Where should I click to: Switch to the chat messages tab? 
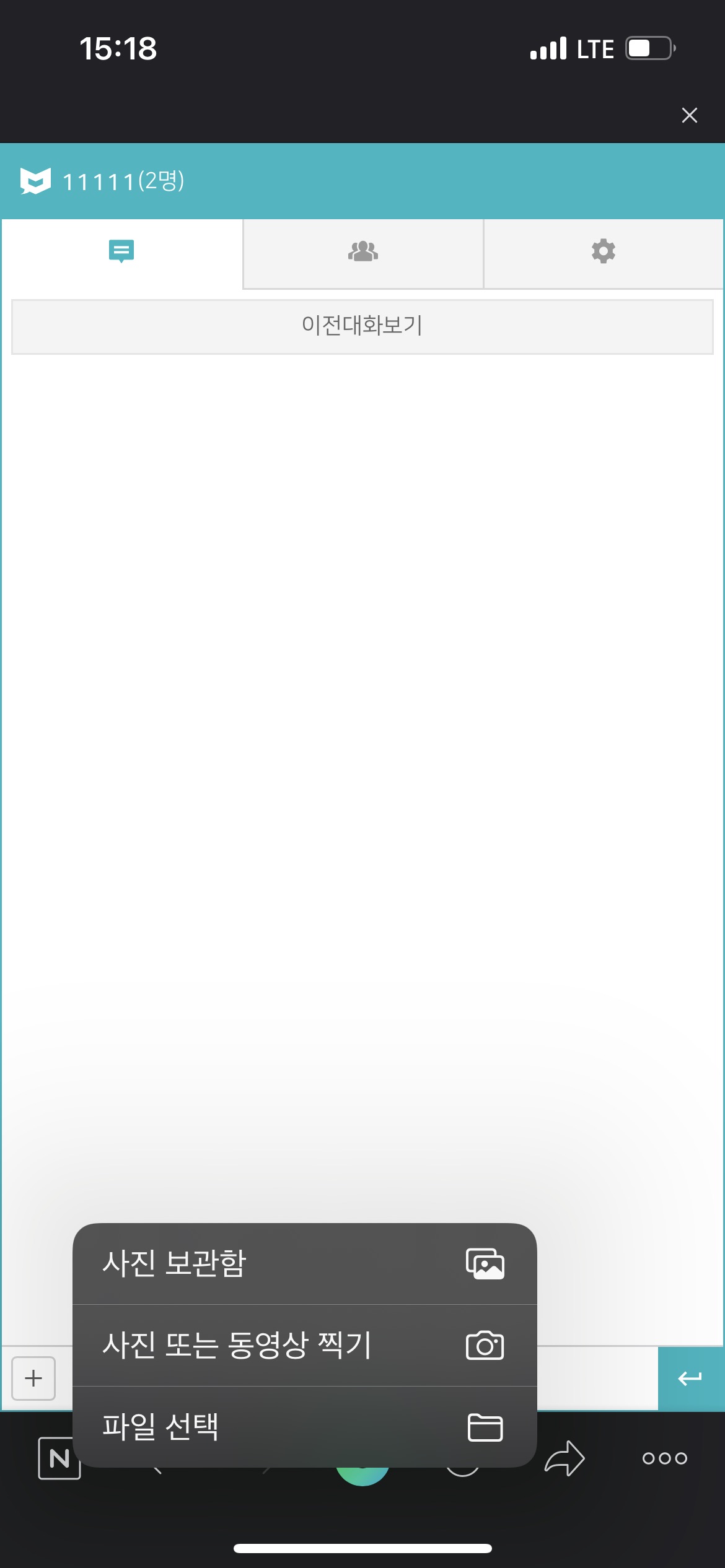click(121, 253)
